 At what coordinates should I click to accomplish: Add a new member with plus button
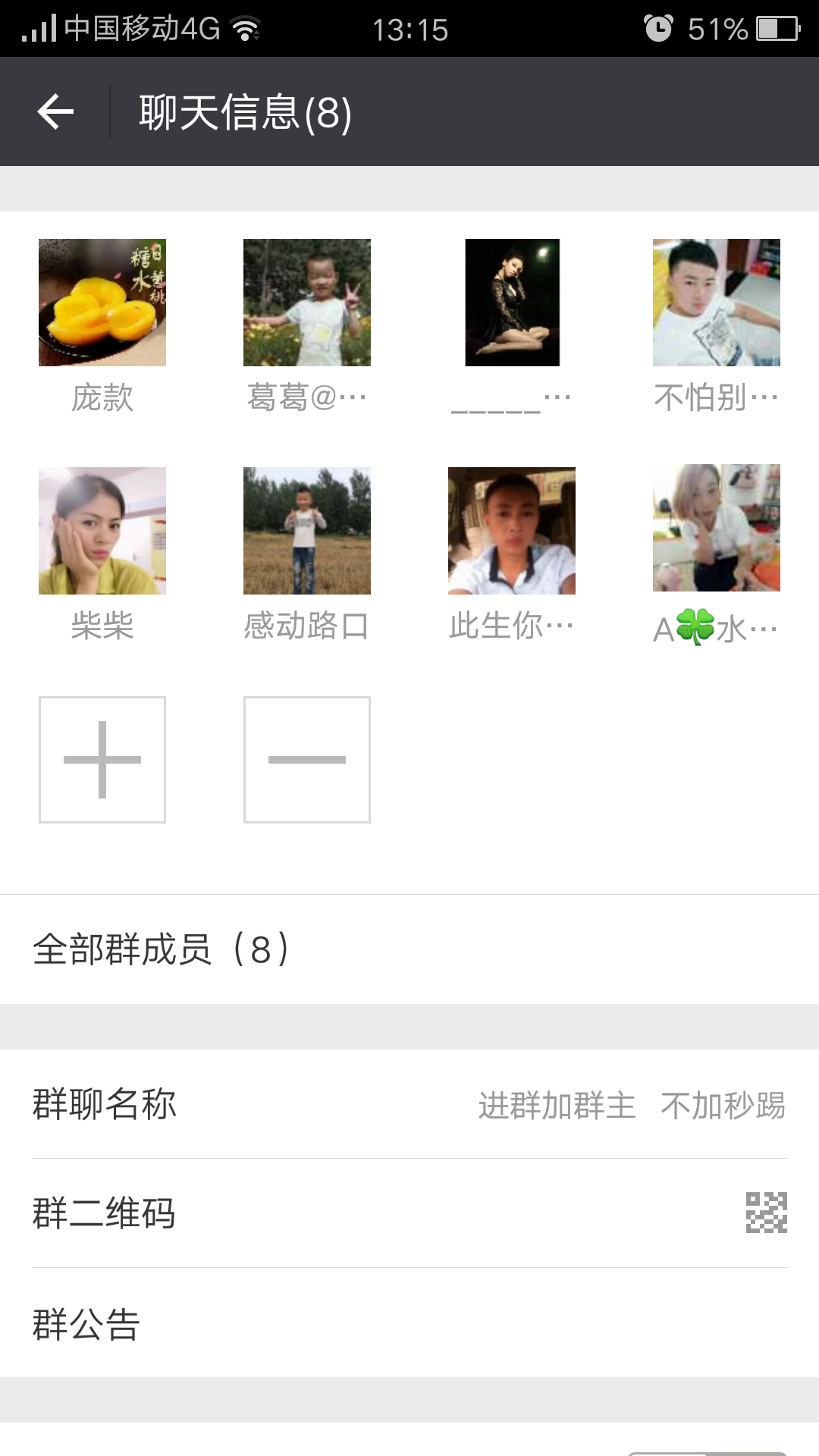[102, 760]
